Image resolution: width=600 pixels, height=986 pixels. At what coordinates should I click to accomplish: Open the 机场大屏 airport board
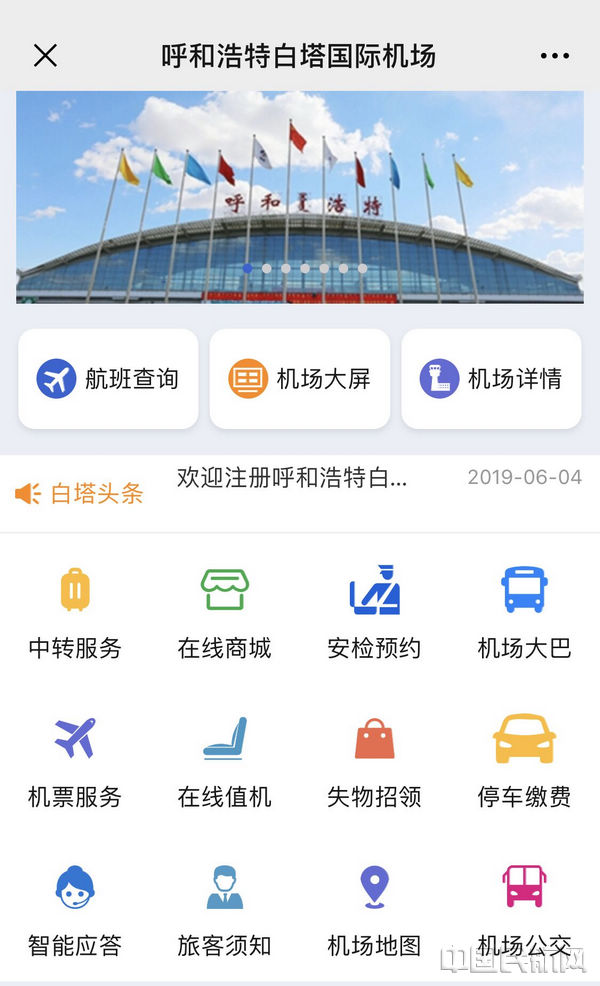click(300, 379)
